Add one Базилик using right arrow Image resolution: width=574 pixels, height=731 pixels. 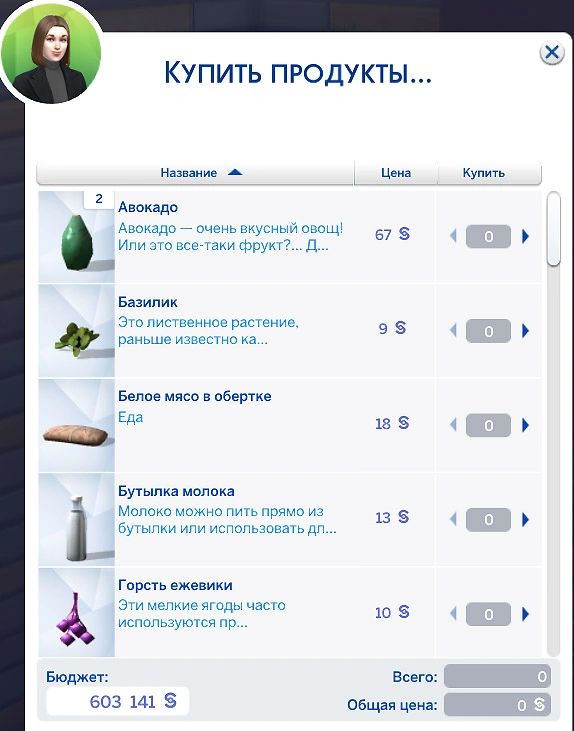coord(526,331)
